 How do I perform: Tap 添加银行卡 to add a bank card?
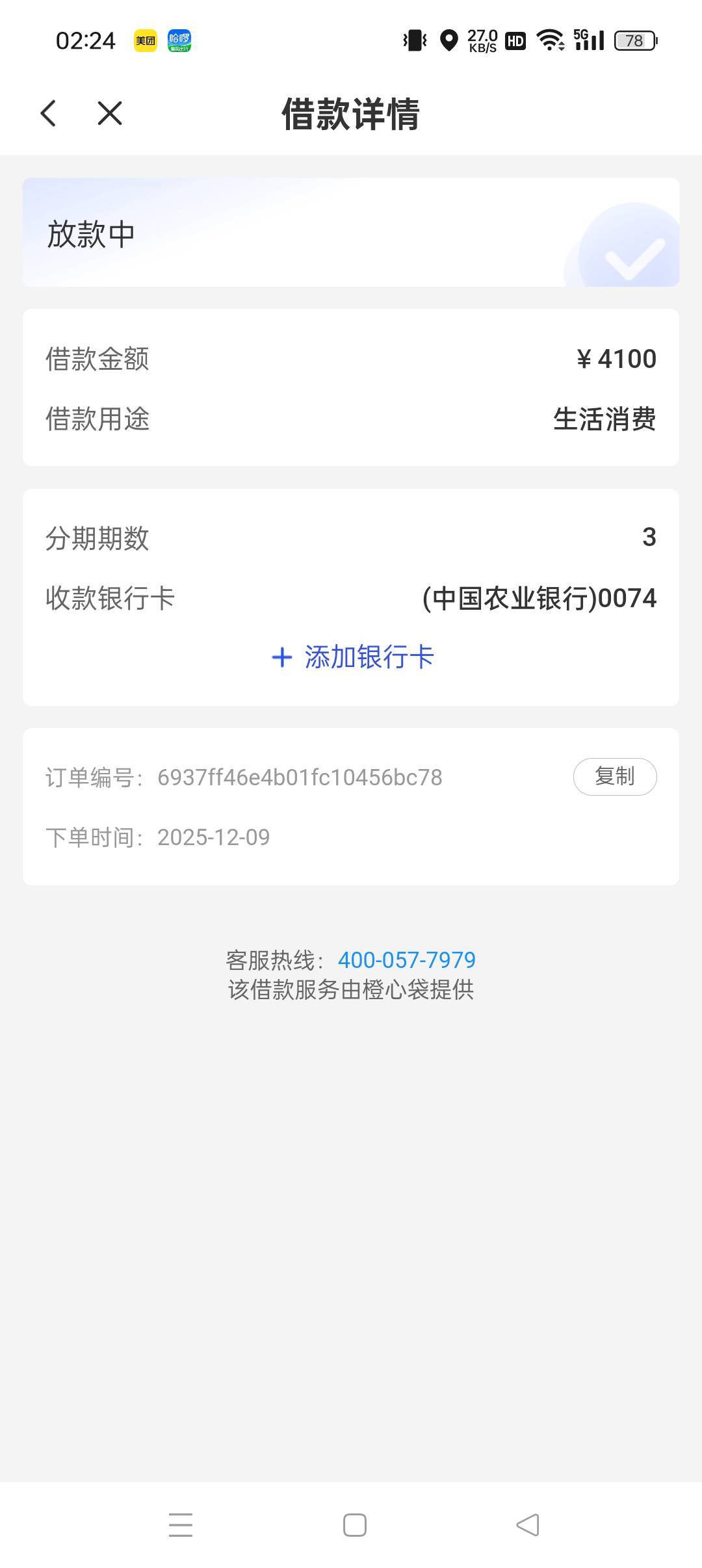[x=352, y=657]
